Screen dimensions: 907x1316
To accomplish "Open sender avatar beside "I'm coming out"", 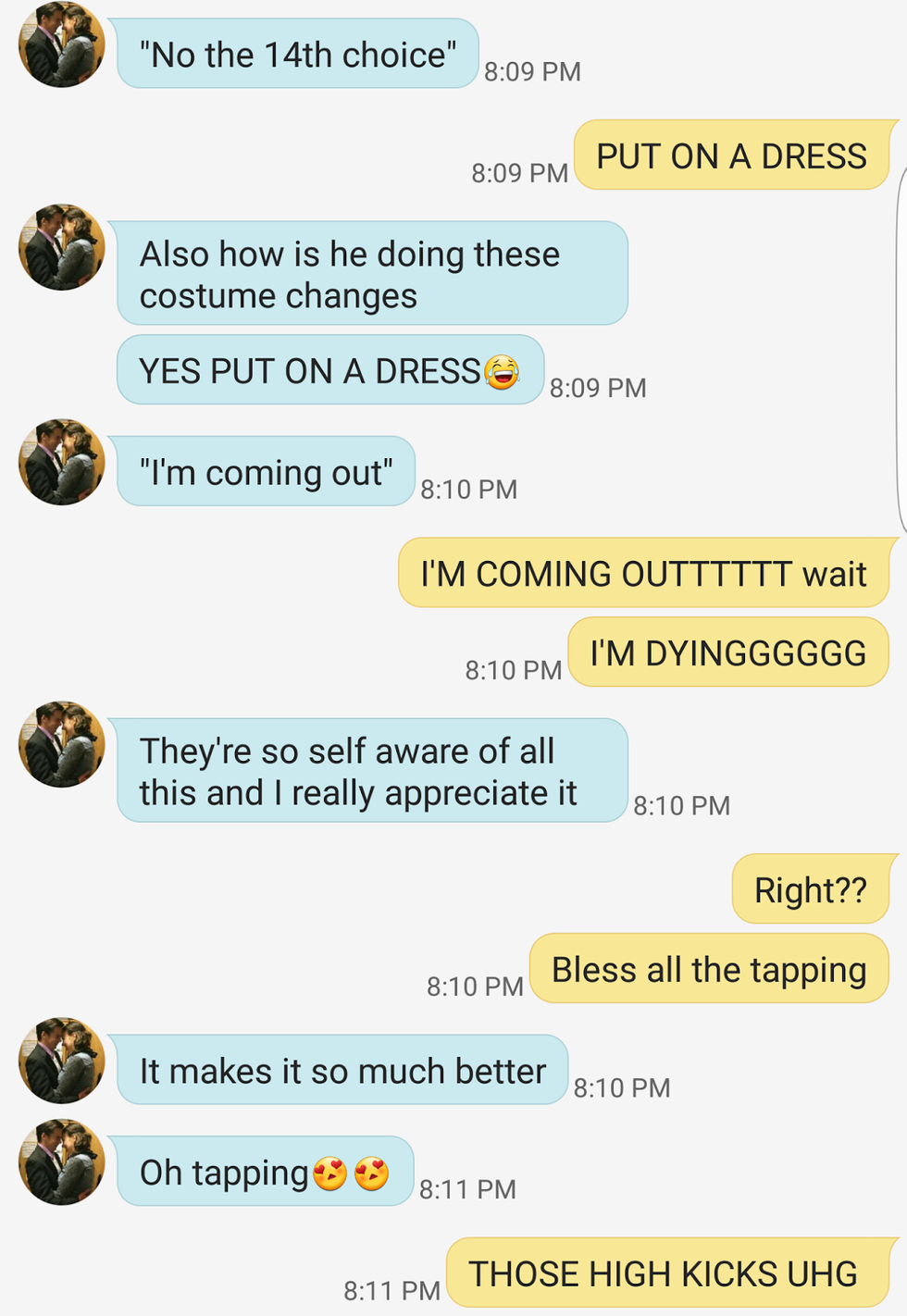I will [61, 462].
